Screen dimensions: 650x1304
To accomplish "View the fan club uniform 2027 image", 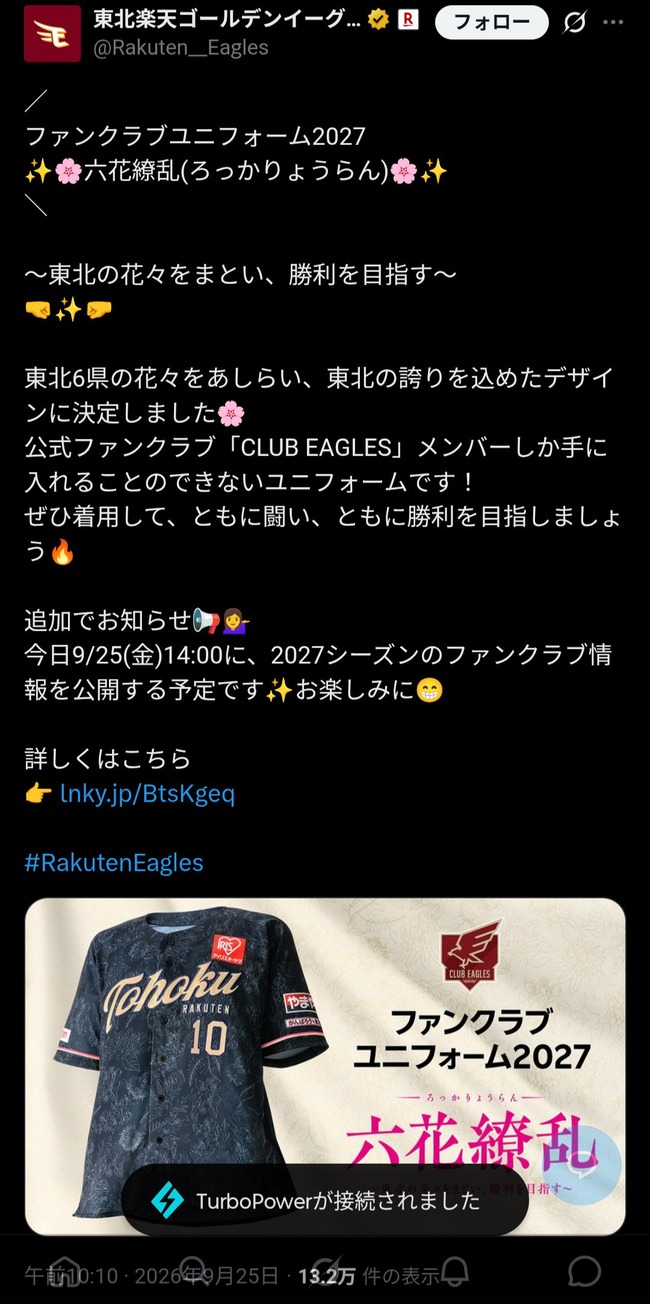I will [325, 1066].
